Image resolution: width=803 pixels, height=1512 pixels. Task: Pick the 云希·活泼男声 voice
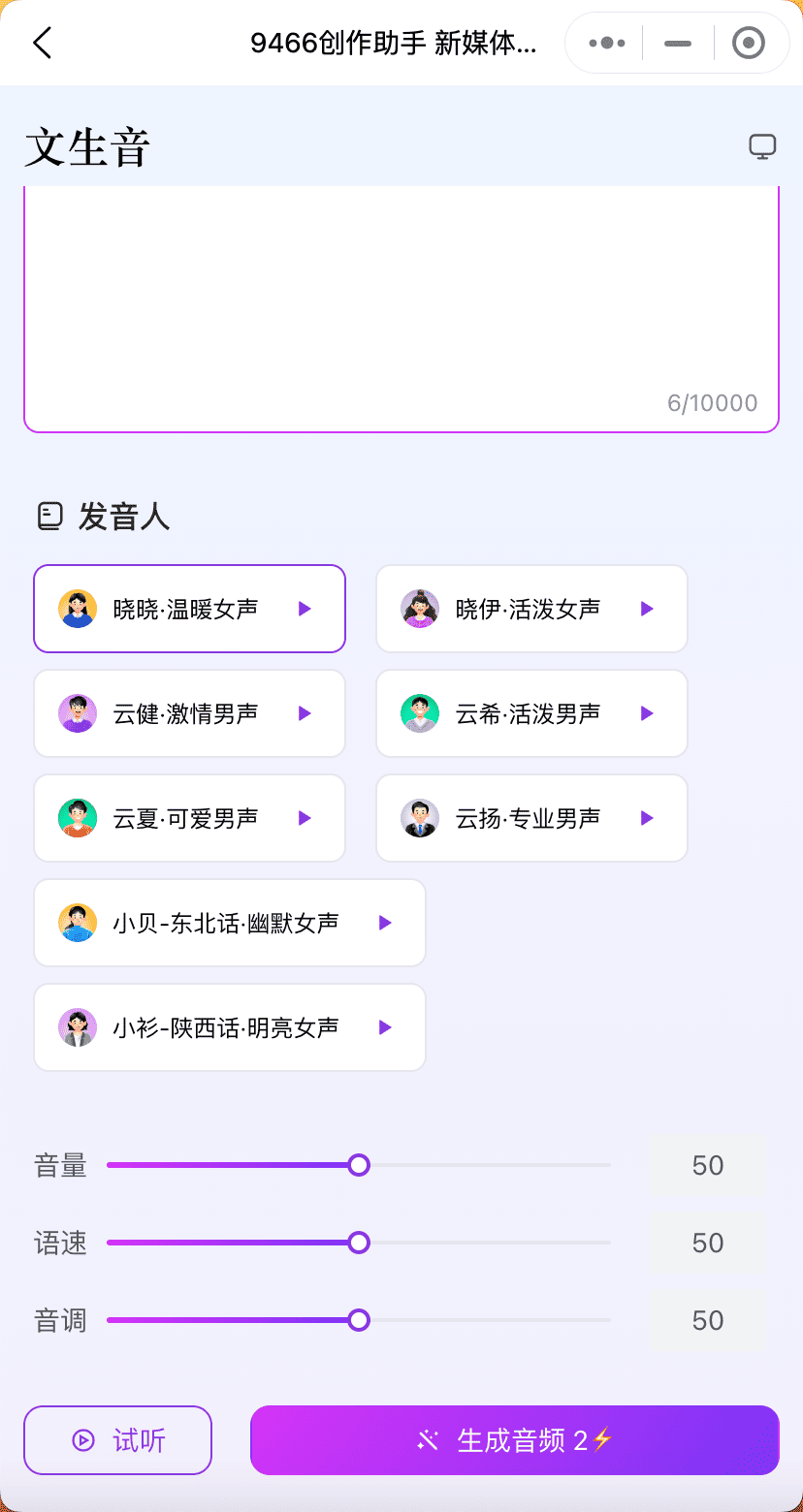pos(528,713)
